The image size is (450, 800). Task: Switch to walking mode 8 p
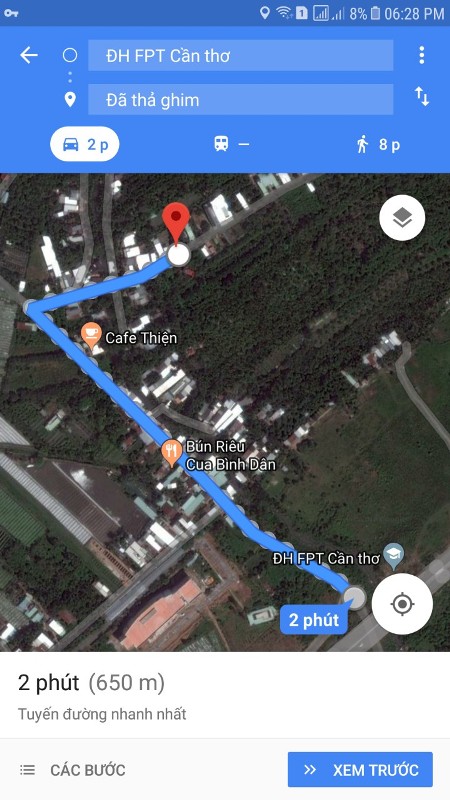coord(378,145)
